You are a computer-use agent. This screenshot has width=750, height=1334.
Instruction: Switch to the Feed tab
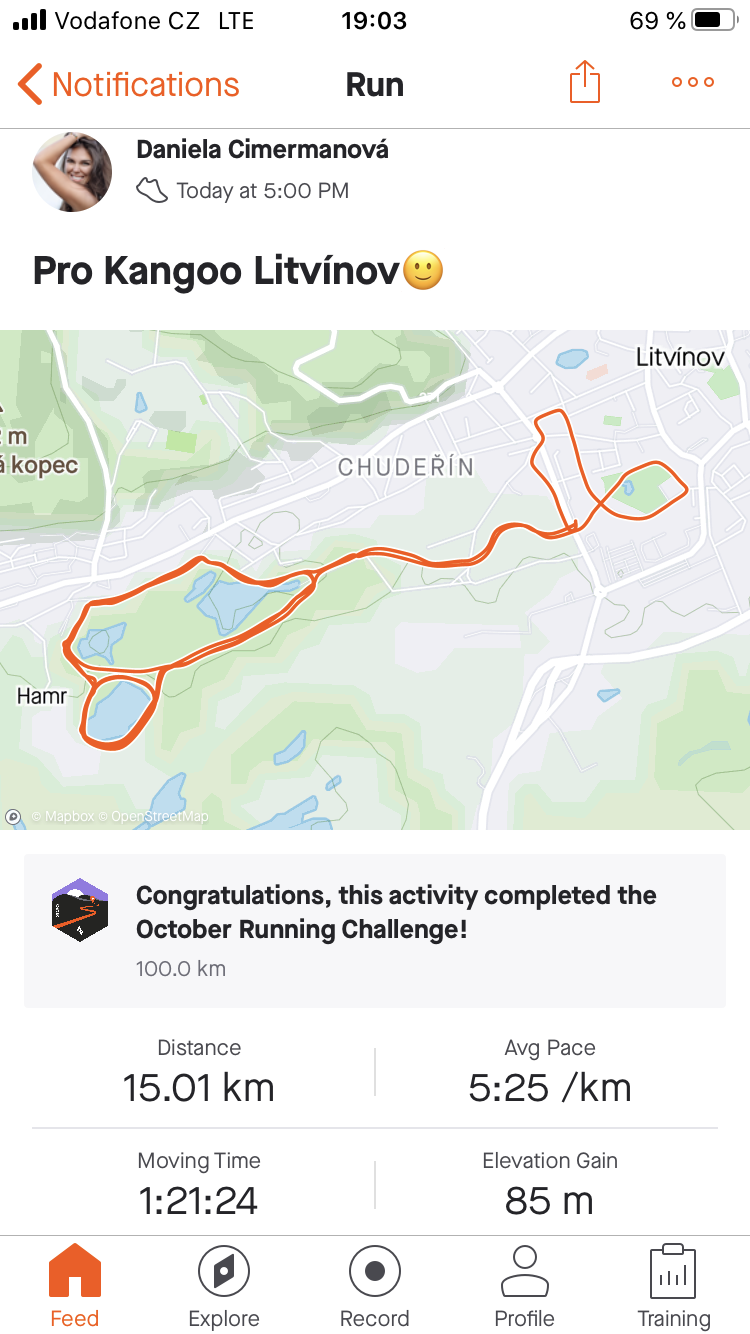[x=75, y=1286]
